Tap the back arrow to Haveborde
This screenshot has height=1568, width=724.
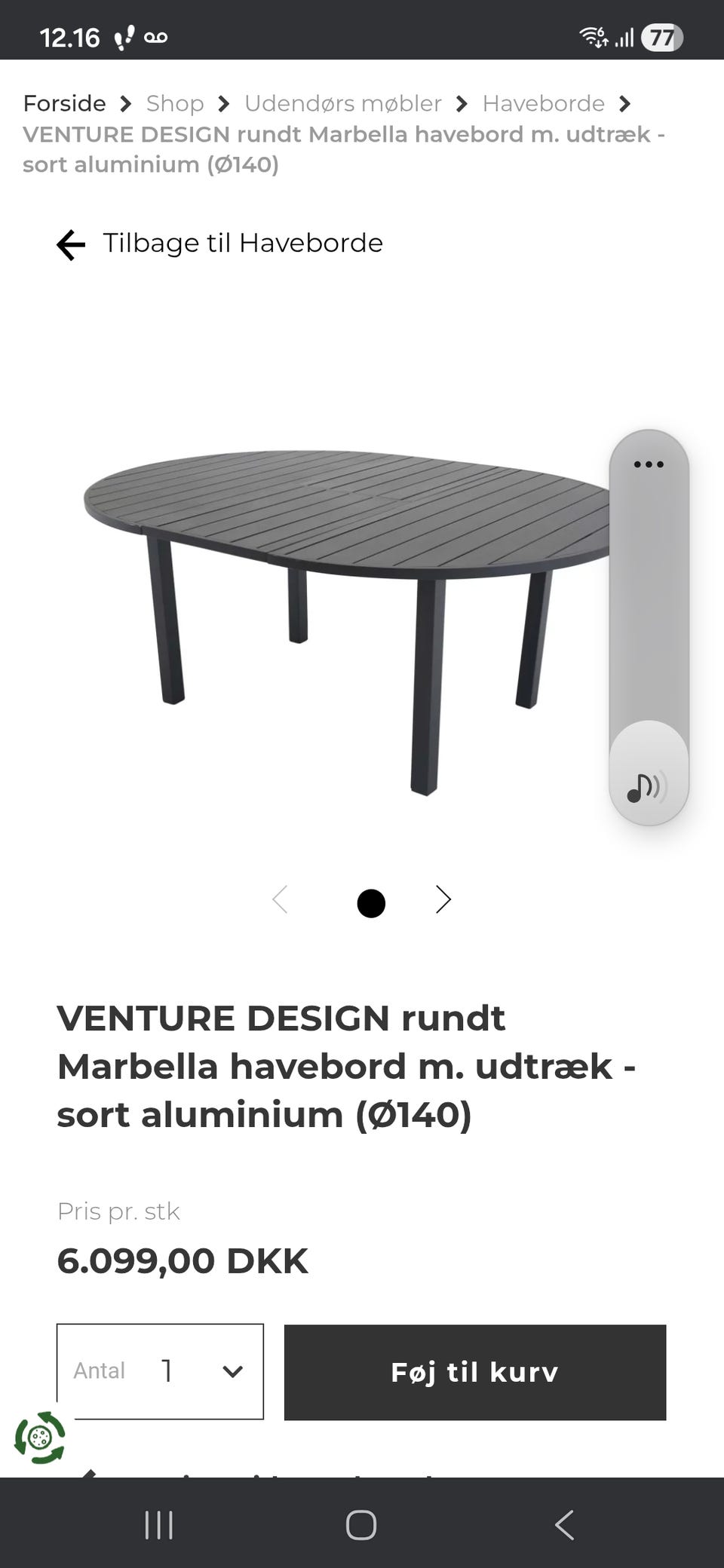tap(70, 243)
